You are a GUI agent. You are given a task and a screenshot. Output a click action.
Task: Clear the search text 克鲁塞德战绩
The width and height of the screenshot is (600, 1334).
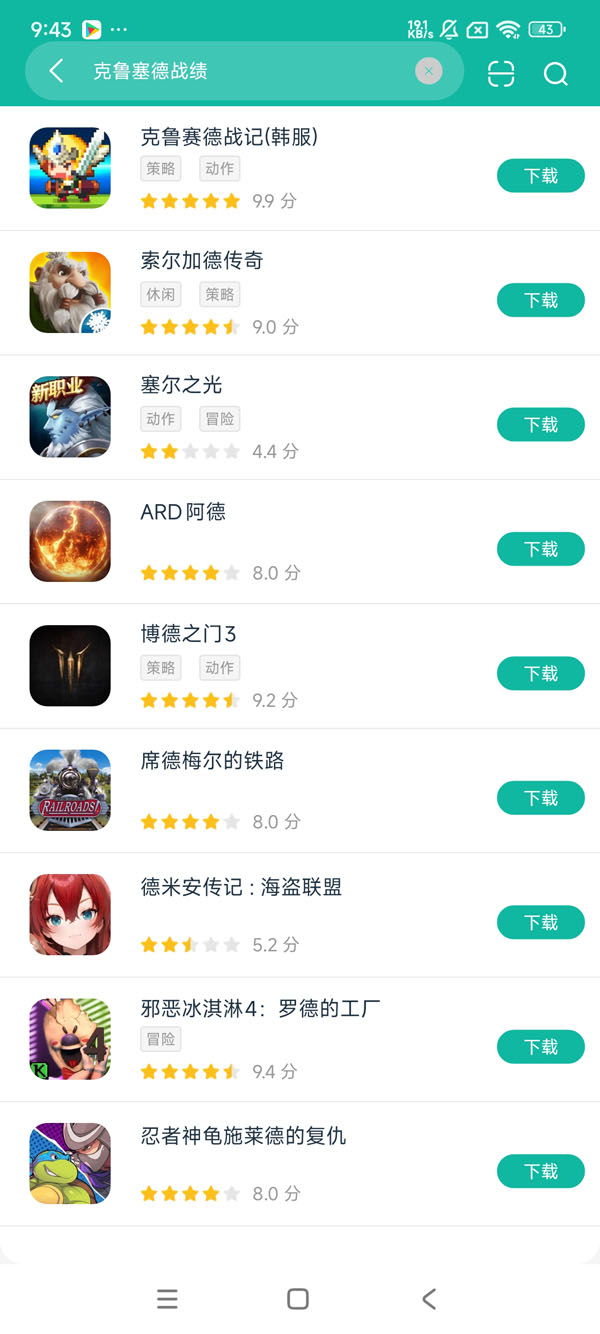[428, 71]
